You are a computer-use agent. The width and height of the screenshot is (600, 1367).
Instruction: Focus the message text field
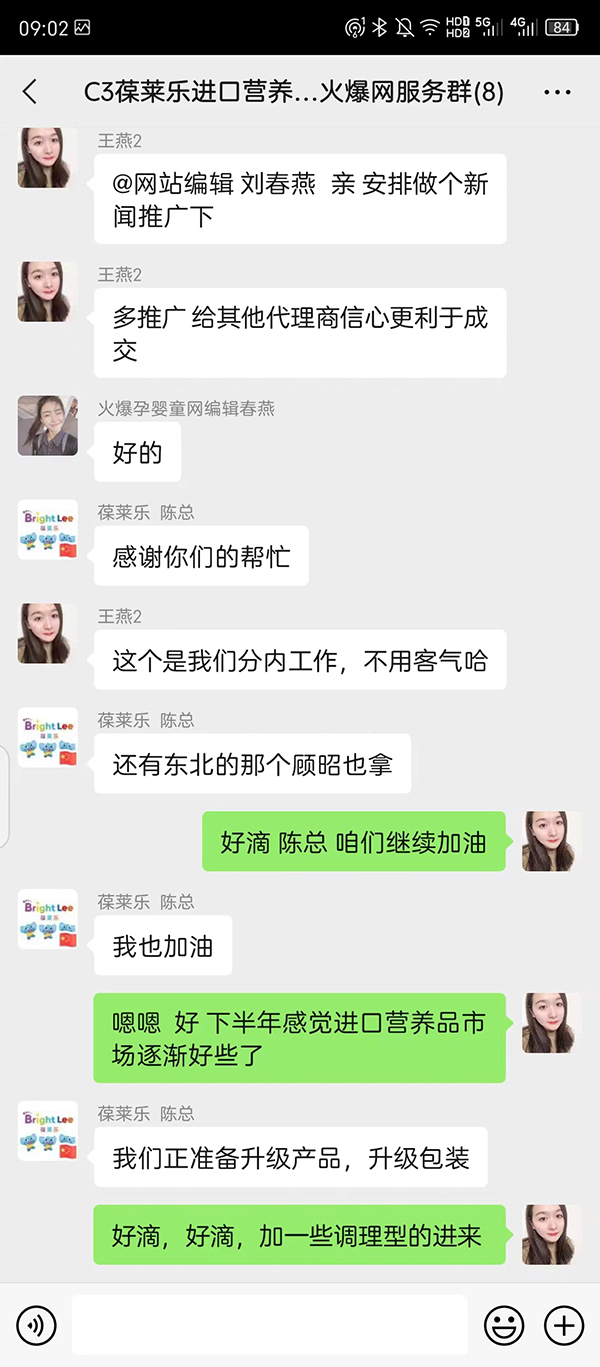(x=270, y=1326)
